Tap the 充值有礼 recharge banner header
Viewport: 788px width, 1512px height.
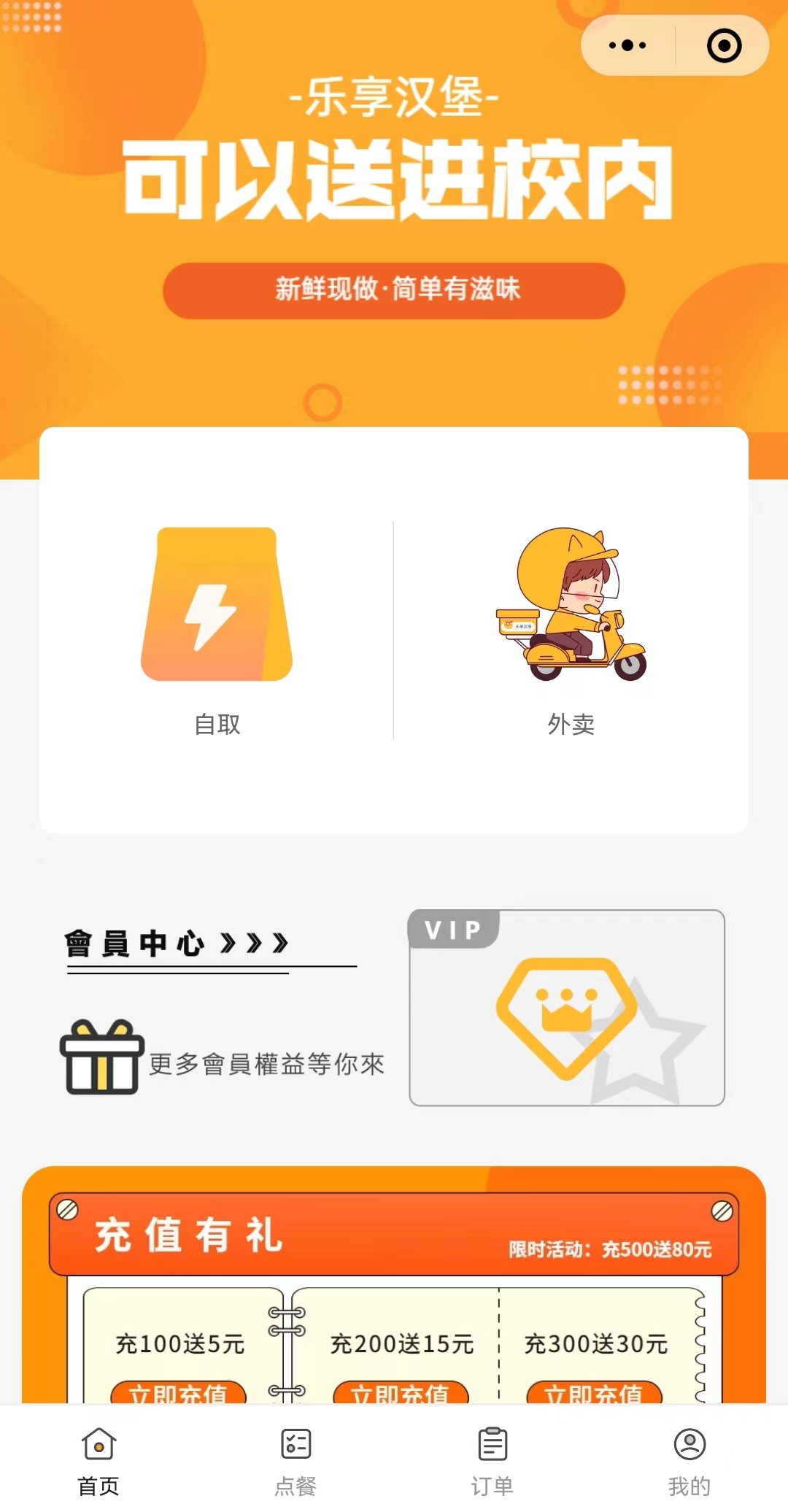(x=190, y=1234)
